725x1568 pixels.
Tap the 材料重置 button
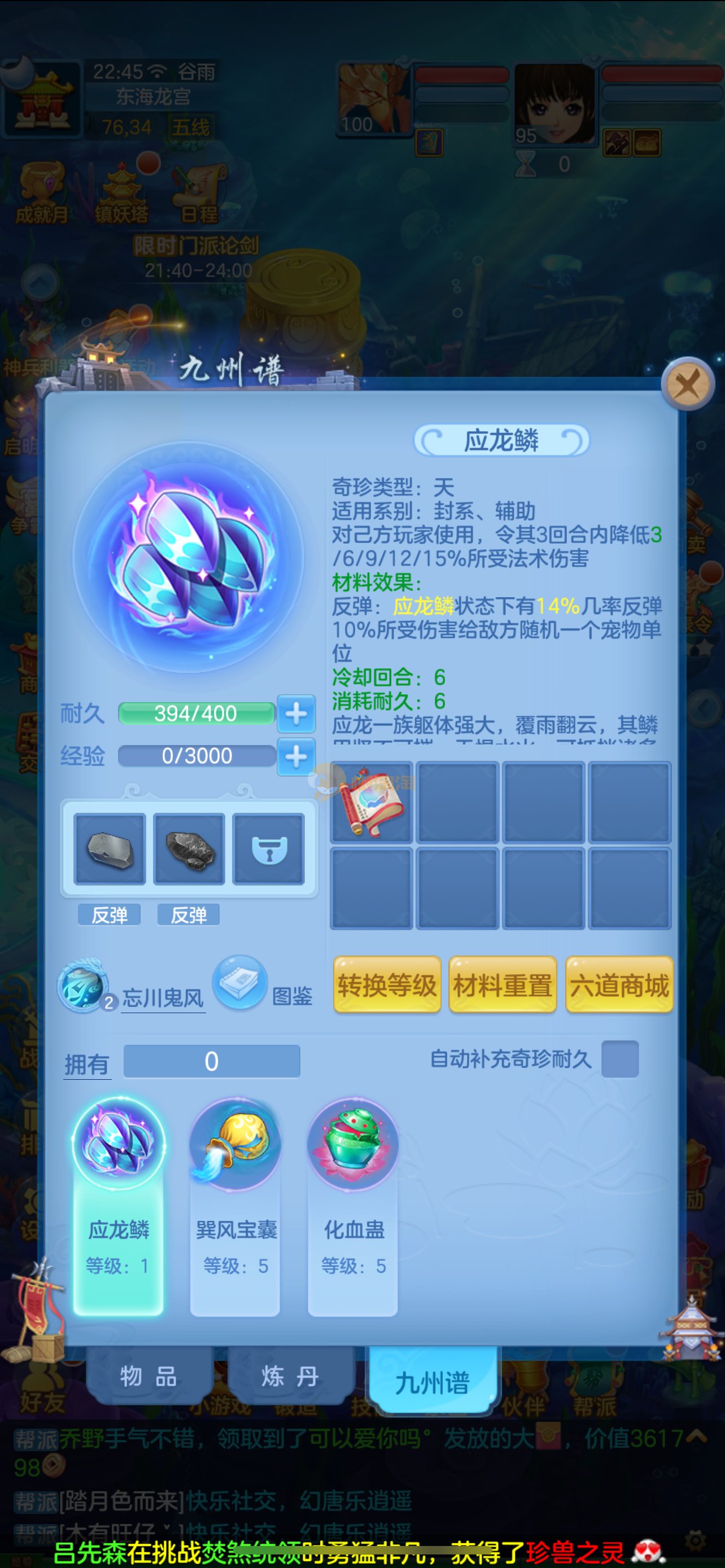[503, 985]
